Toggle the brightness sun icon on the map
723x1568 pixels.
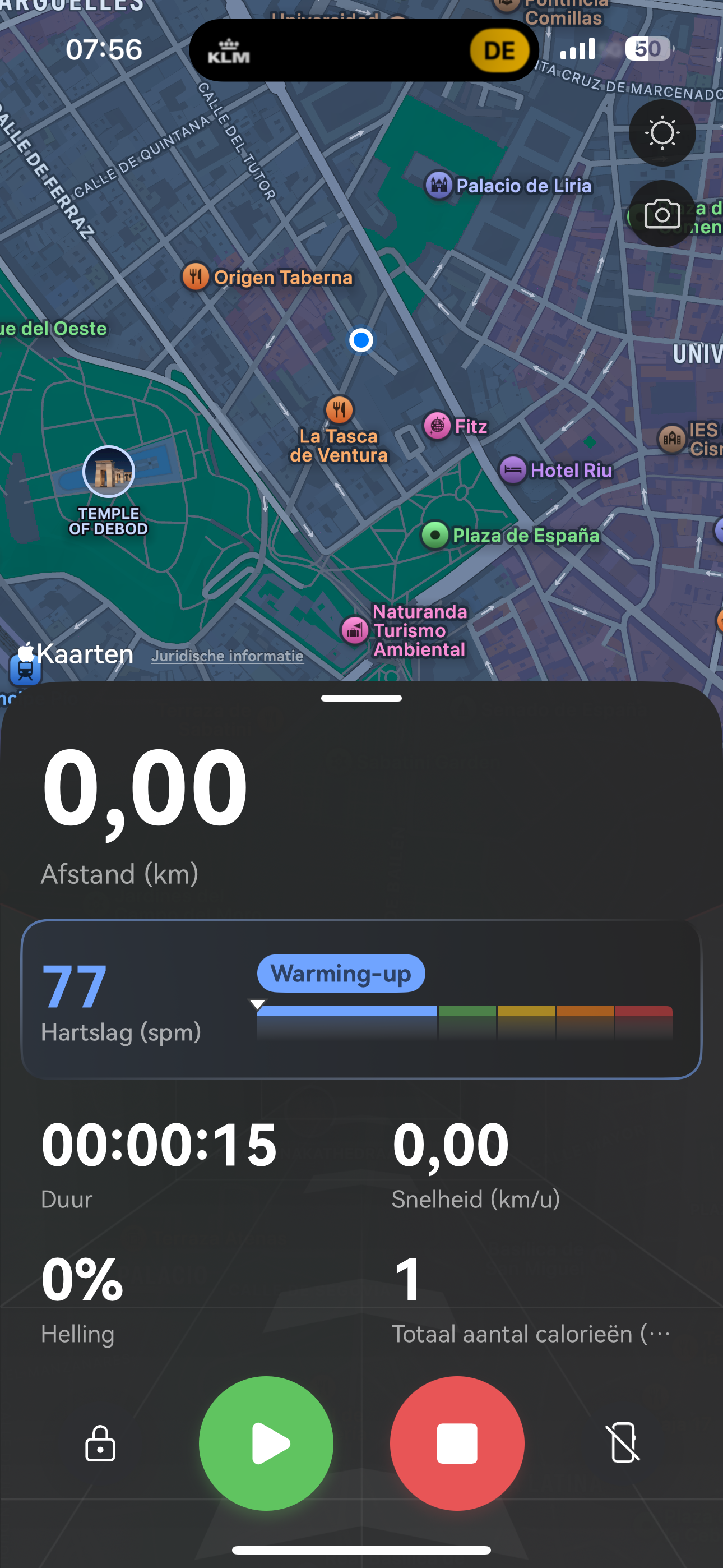[662, 133]
